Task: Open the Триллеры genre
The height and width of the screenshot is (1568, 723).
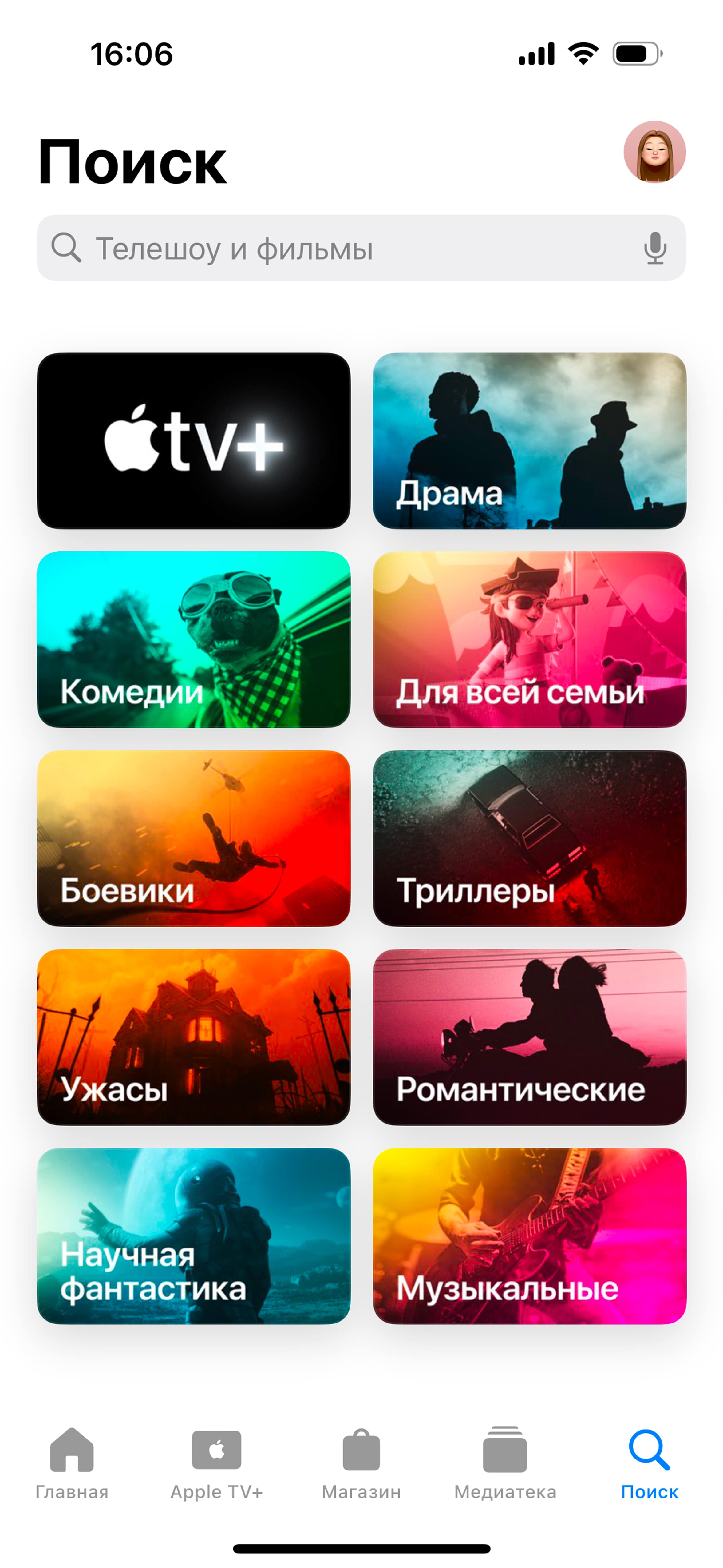Action: (x=529, y=838)
